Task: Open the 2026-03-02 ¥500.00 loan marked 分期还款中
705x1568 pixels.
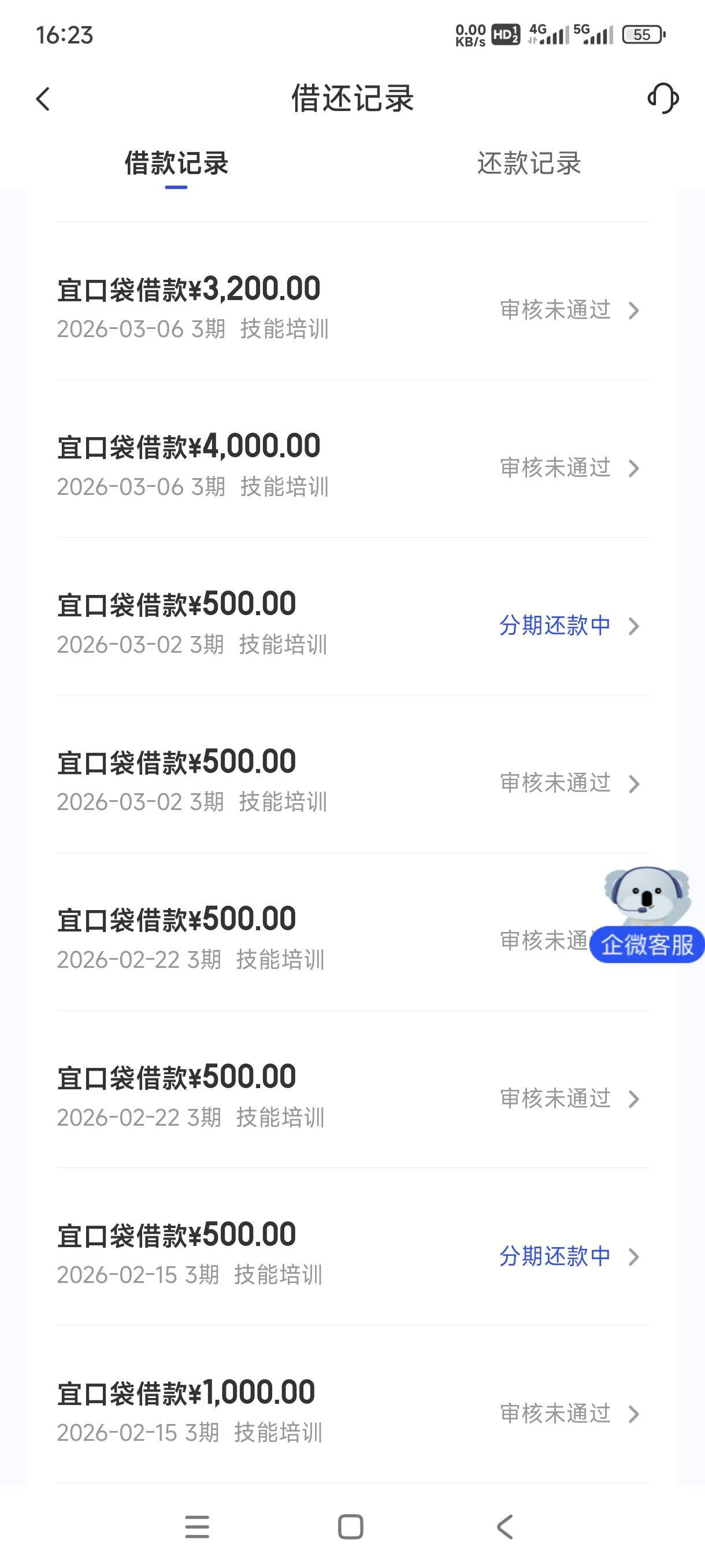Action: tap(352, 624)
